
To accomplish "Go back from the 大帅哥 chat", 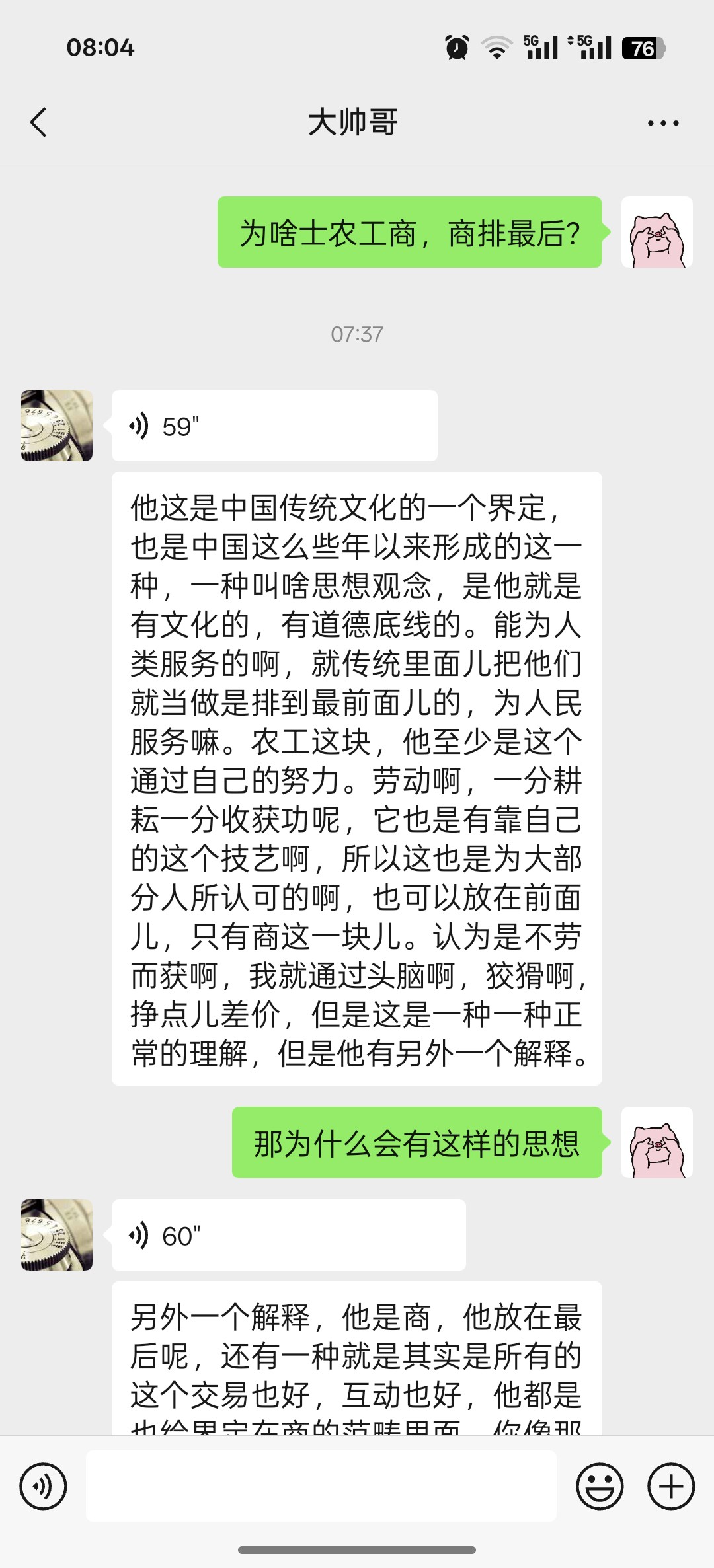I will pos(38,123).
